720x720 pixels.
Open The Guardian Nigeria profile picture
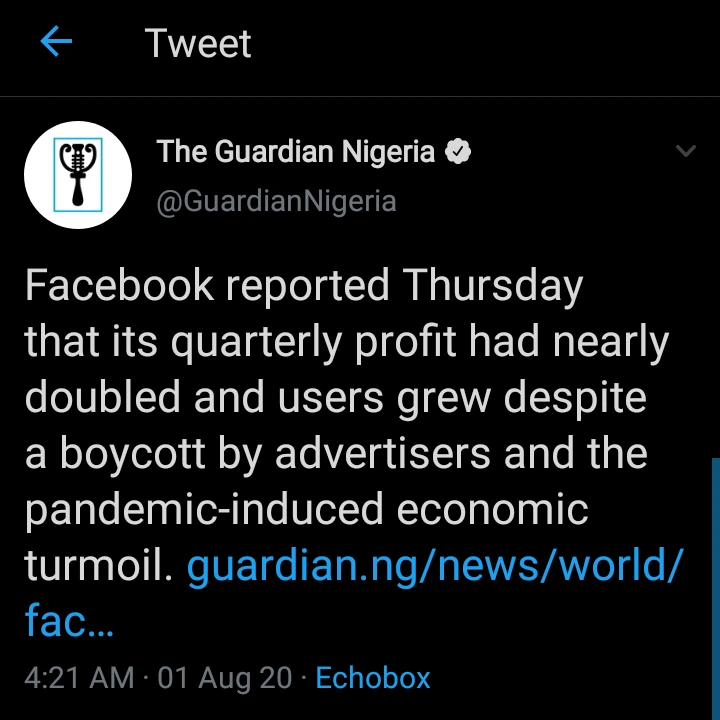[x=78, y=175]
